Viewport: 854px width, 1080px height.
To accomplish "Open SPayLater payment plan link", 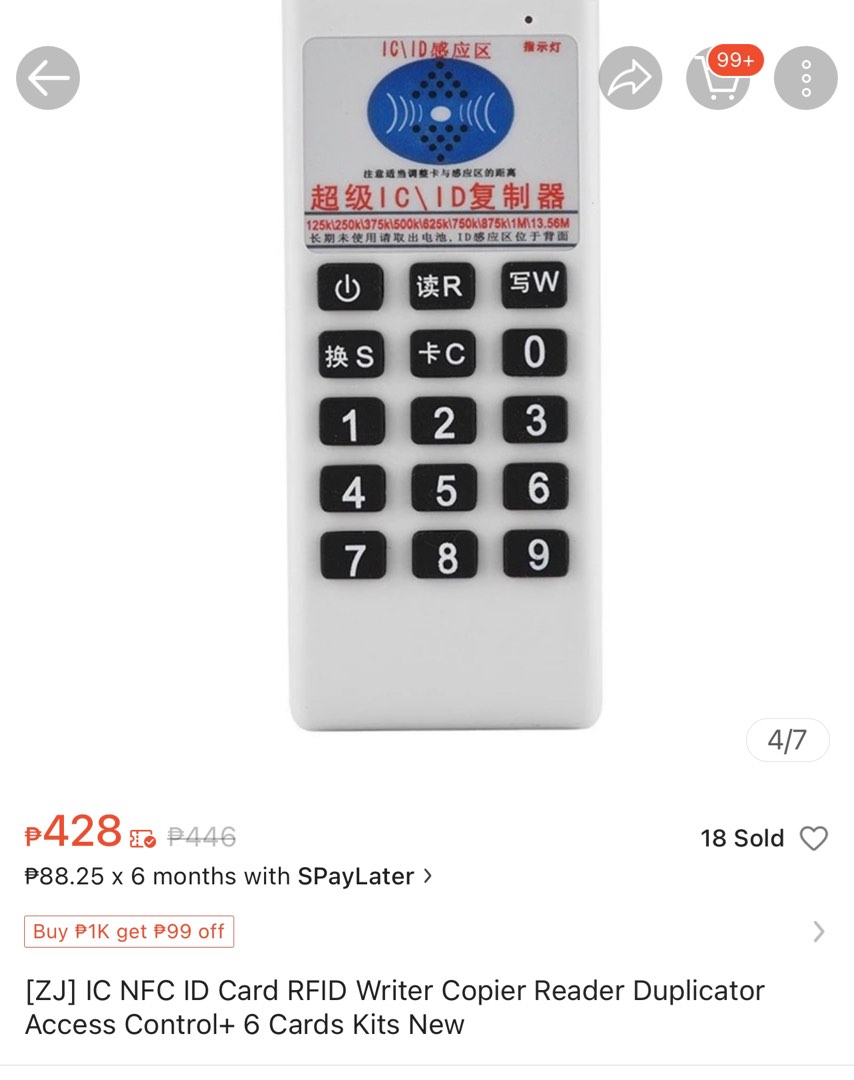I will [355, 876].
